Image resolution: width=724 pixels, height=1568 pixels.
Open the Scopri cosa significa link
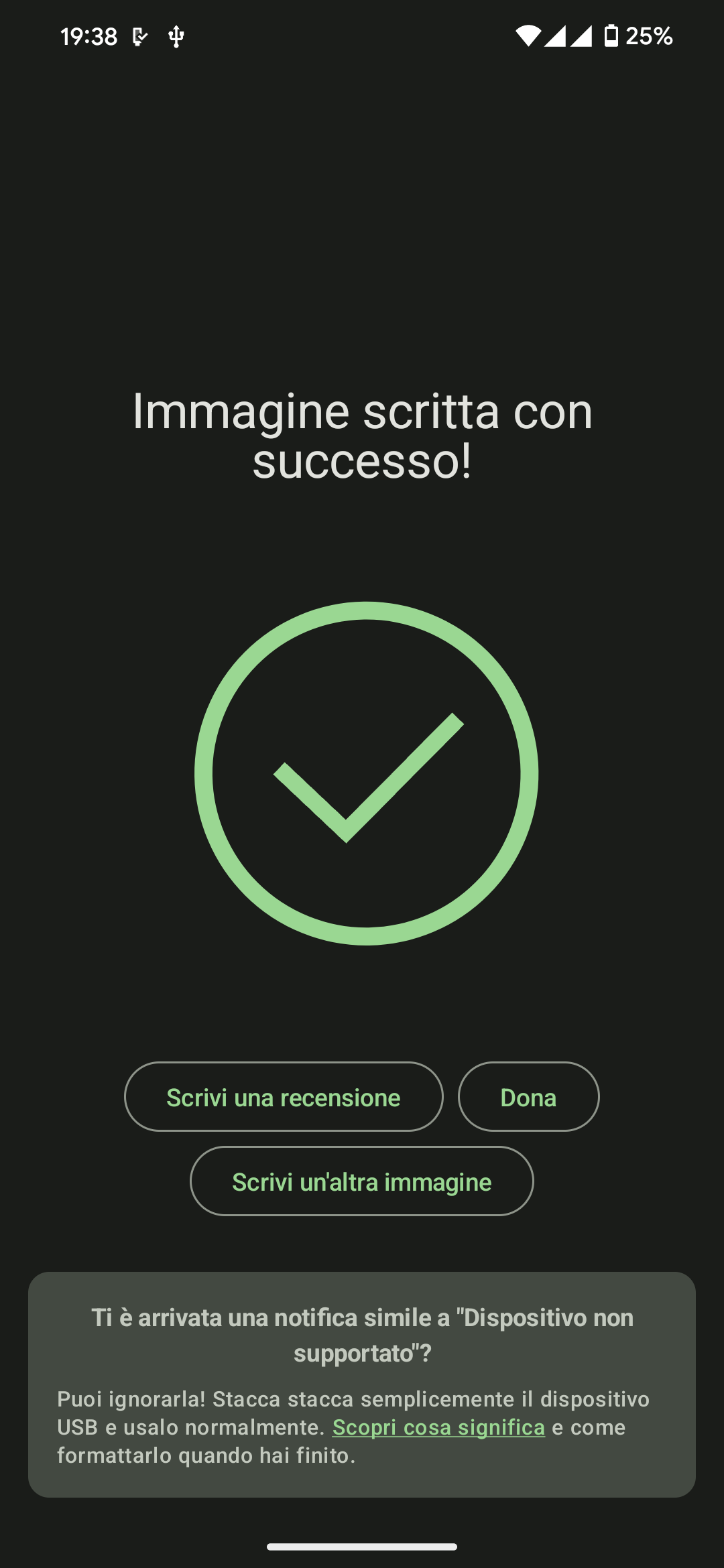[x=438, y=1427]
